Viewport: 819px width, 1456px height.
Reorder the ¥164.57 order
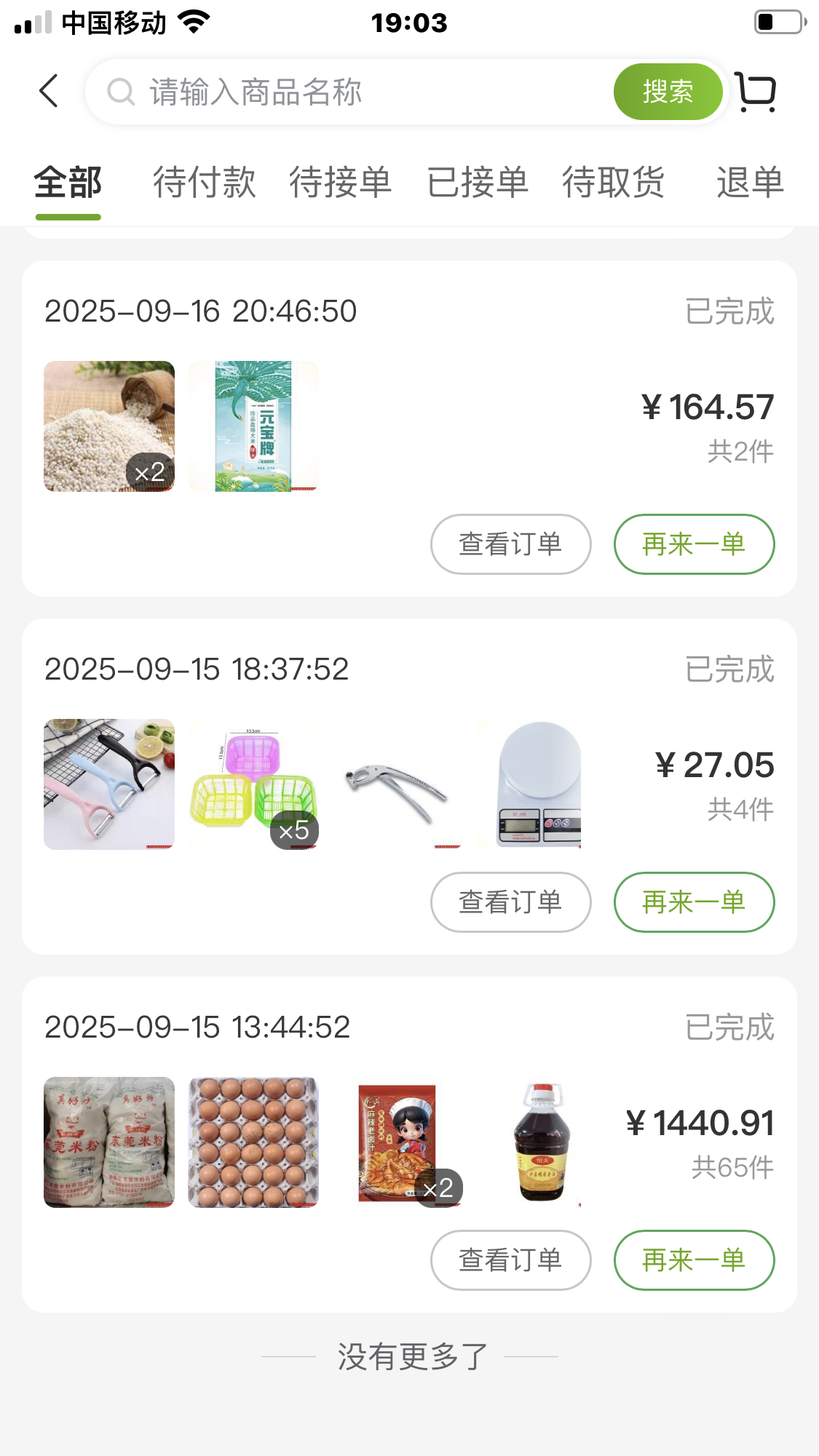694,544
